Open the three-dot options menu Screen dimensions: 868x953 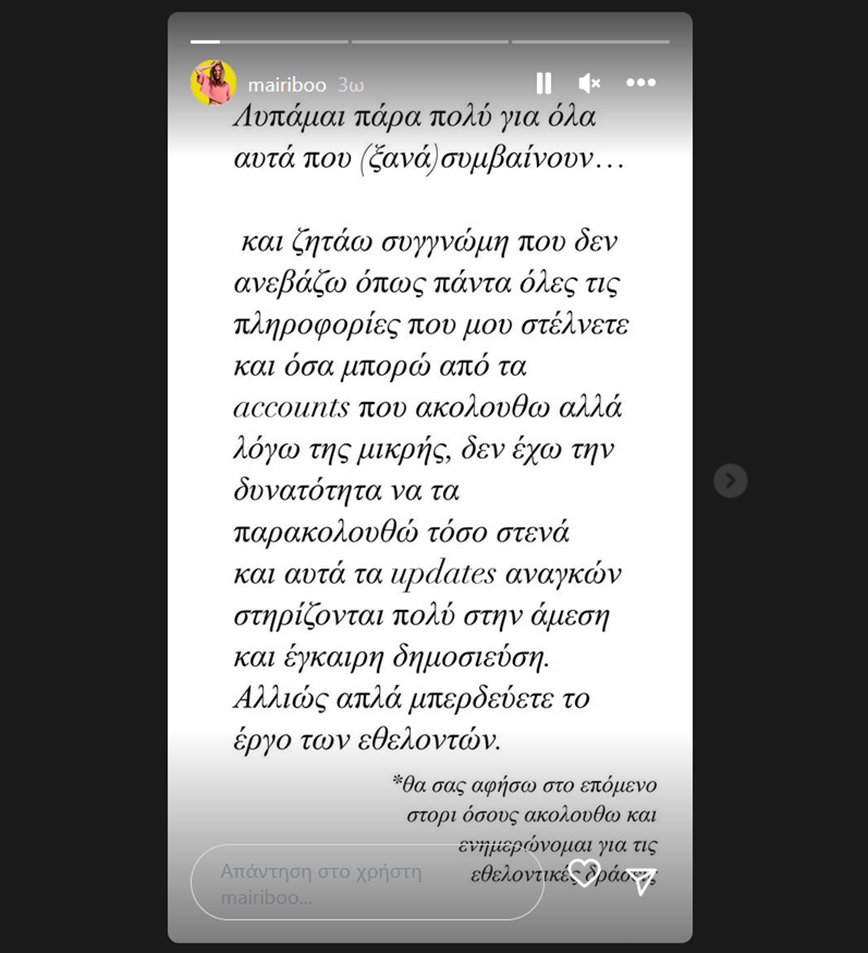tap(641, 83)
